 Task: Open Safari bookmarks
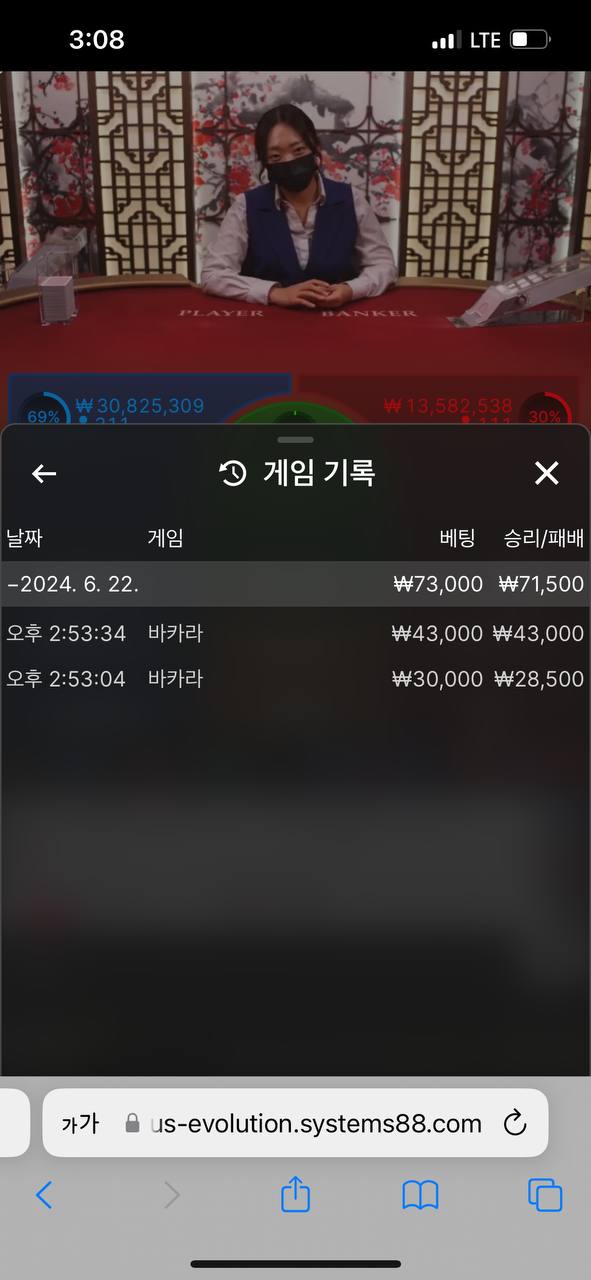pyautogui.click(x=420, y=1195)
